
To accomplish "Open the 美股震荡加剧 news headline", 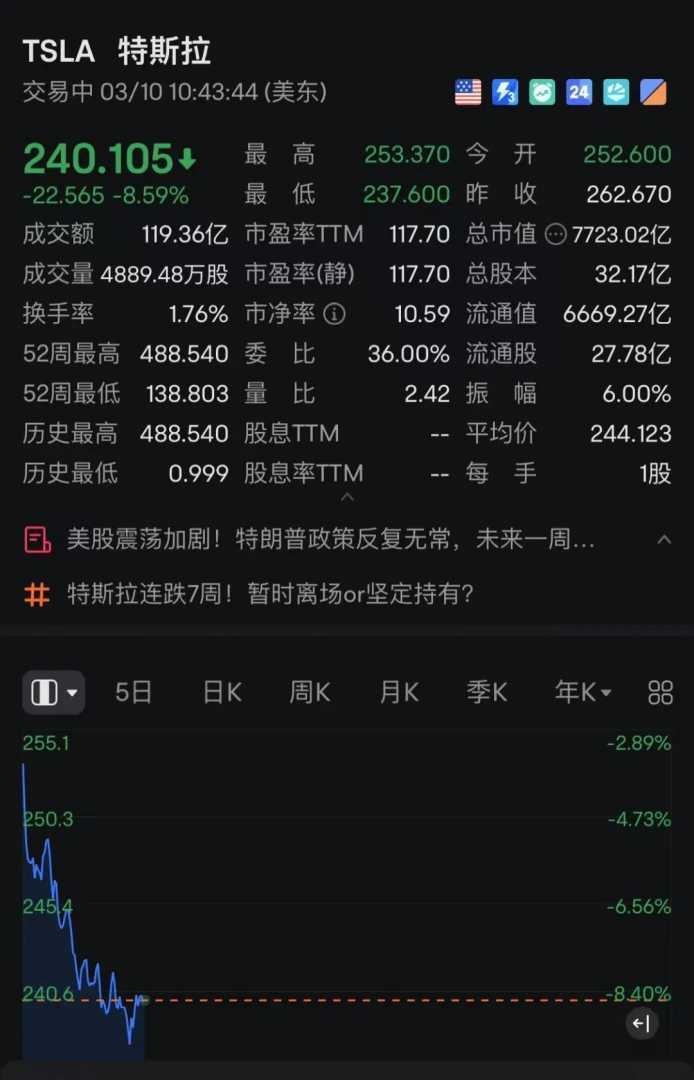I will (330, 541).
